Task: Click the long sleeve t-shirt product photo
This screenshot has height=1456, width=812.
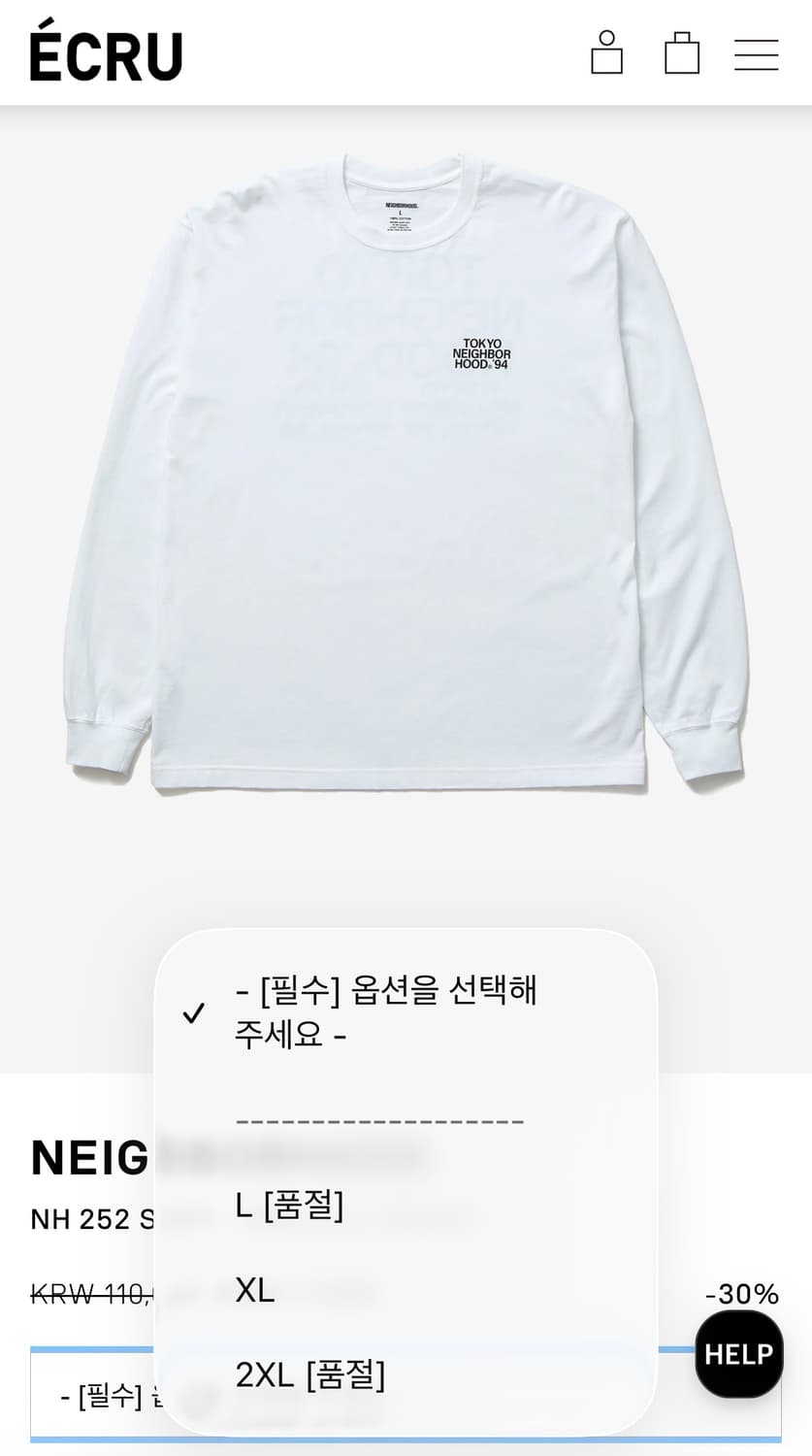Action: pyautogui.click(x=406, y=485)
